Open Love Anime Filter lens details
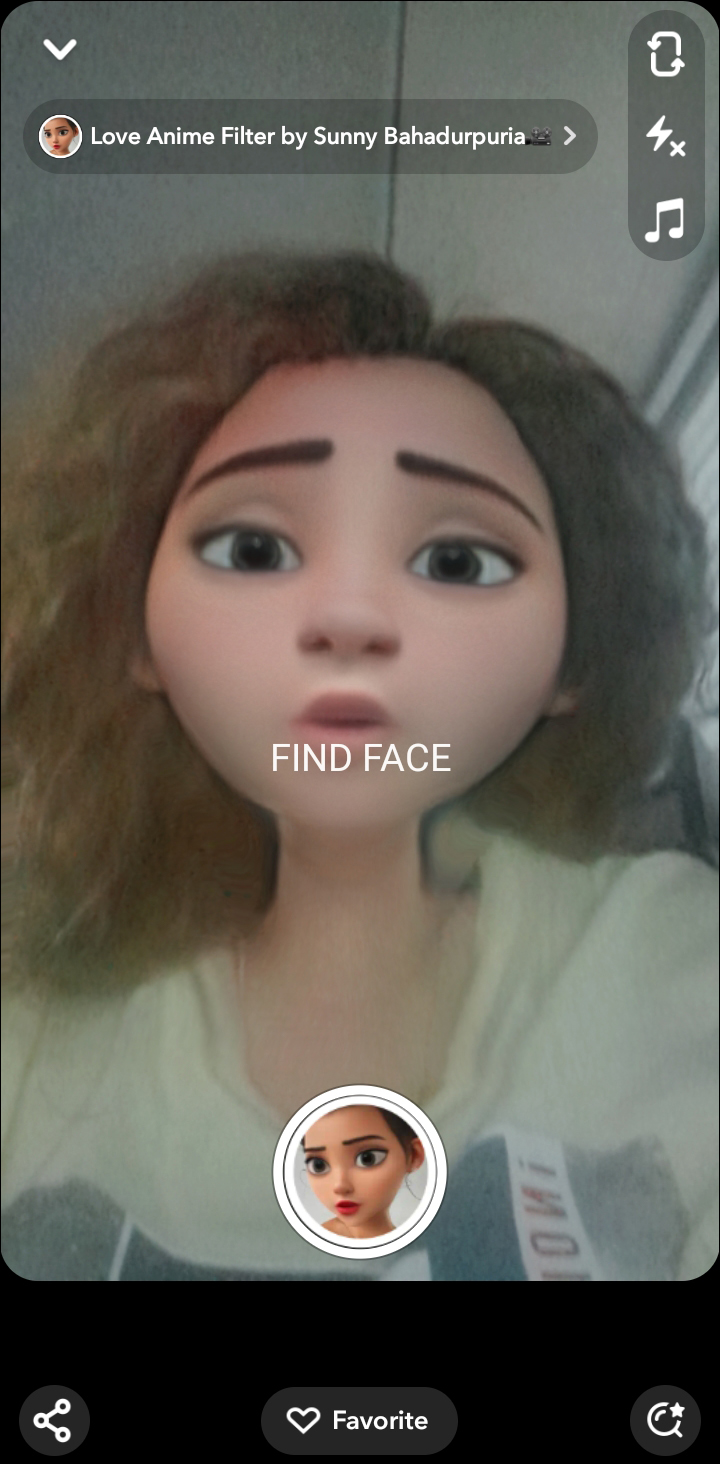Image resolution: width=720 pixels, height=1464 pixels. pyautogui.click(x=310, y=136)
